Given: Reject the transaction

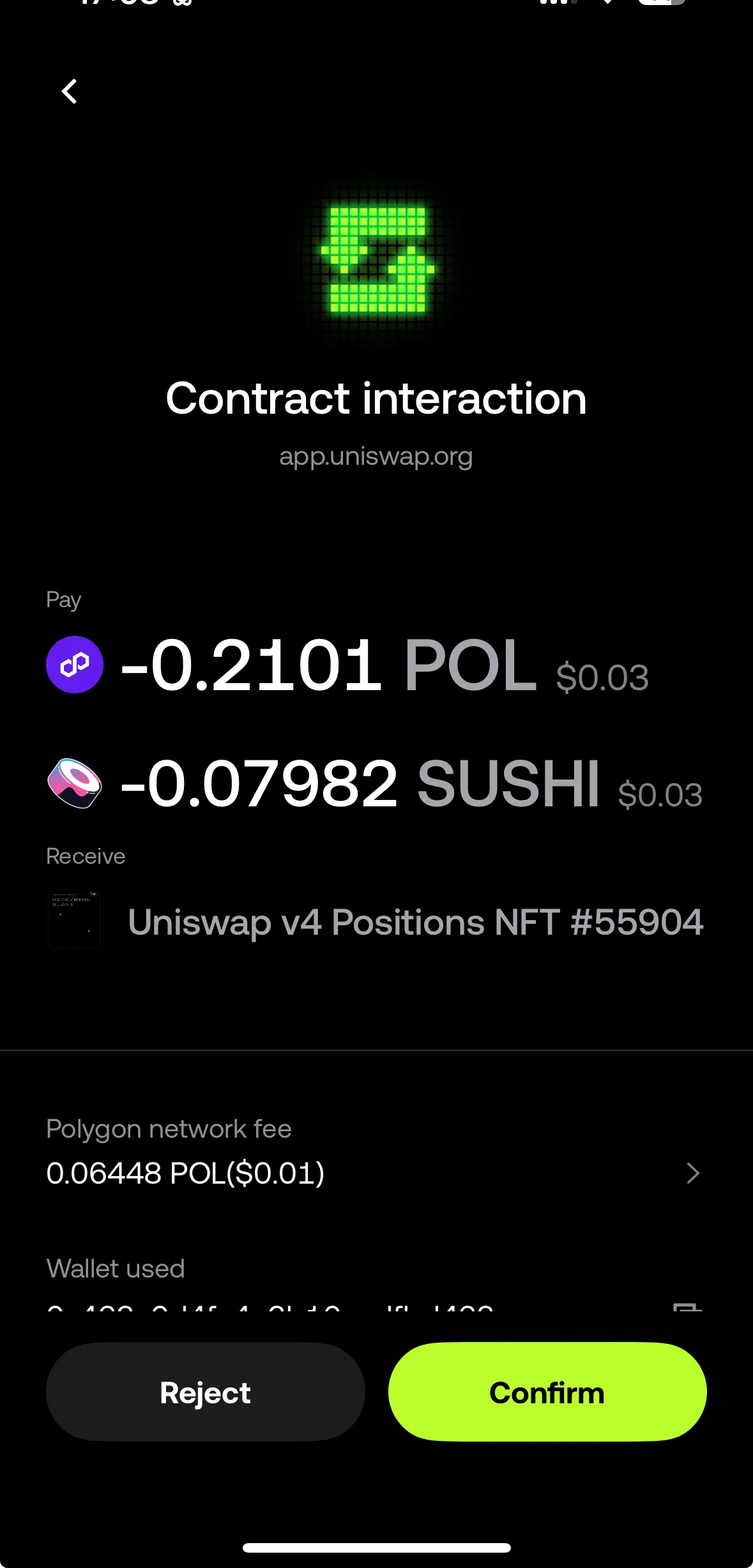Looking at the screenshot, I should (x=204, y=1392).
